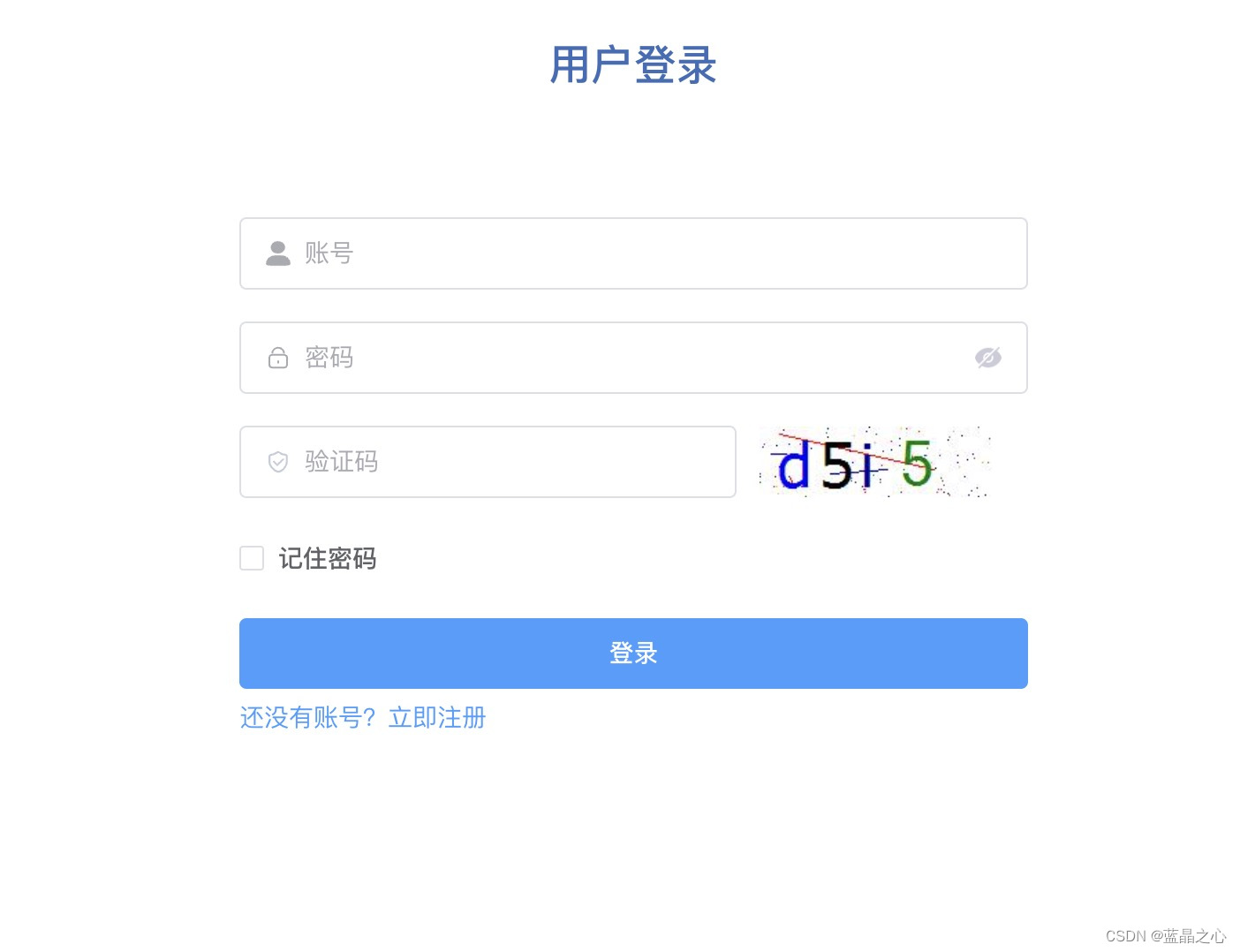Refresh the captcha image
This screenshot has height=952, width=1240.
[x=874, y=463]
